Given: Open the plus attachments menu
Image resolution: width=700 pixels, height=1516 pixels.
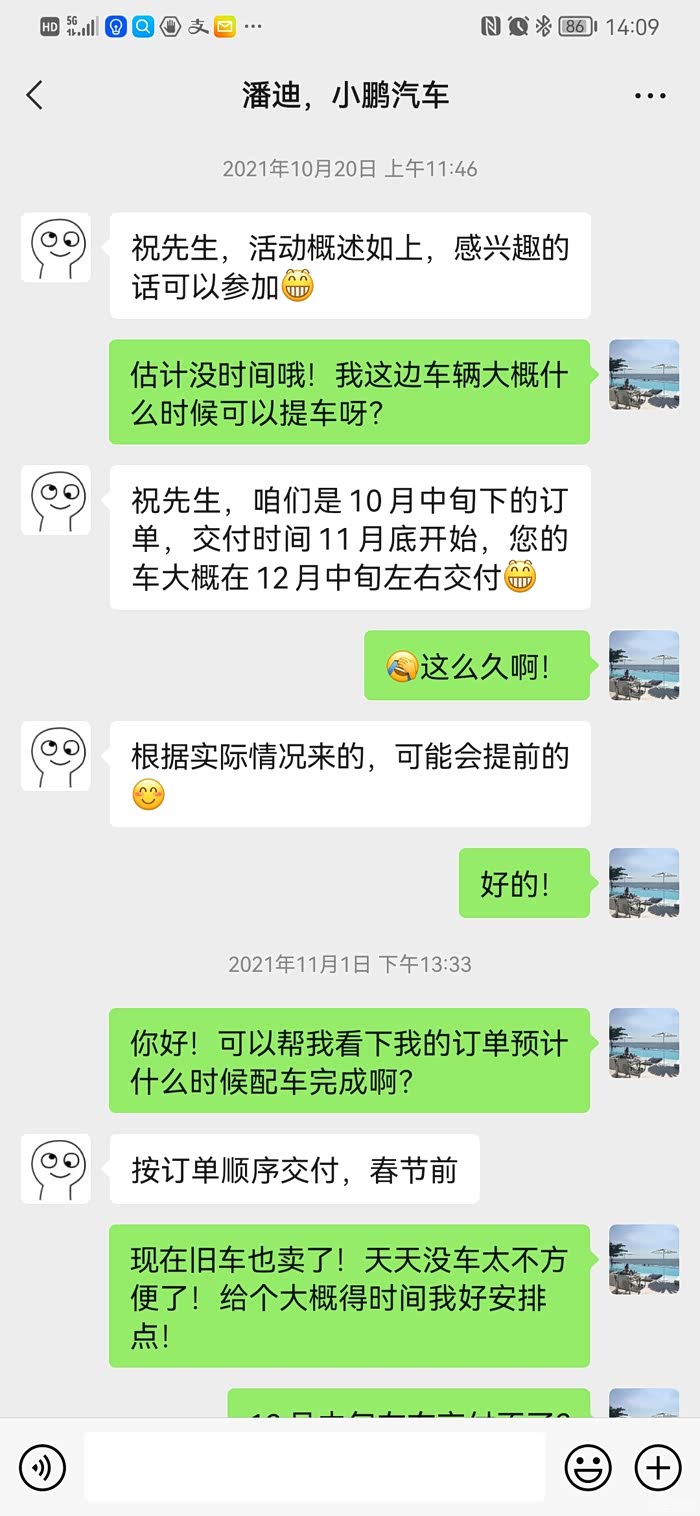Looking at the screenshot, I should 657,1467.
